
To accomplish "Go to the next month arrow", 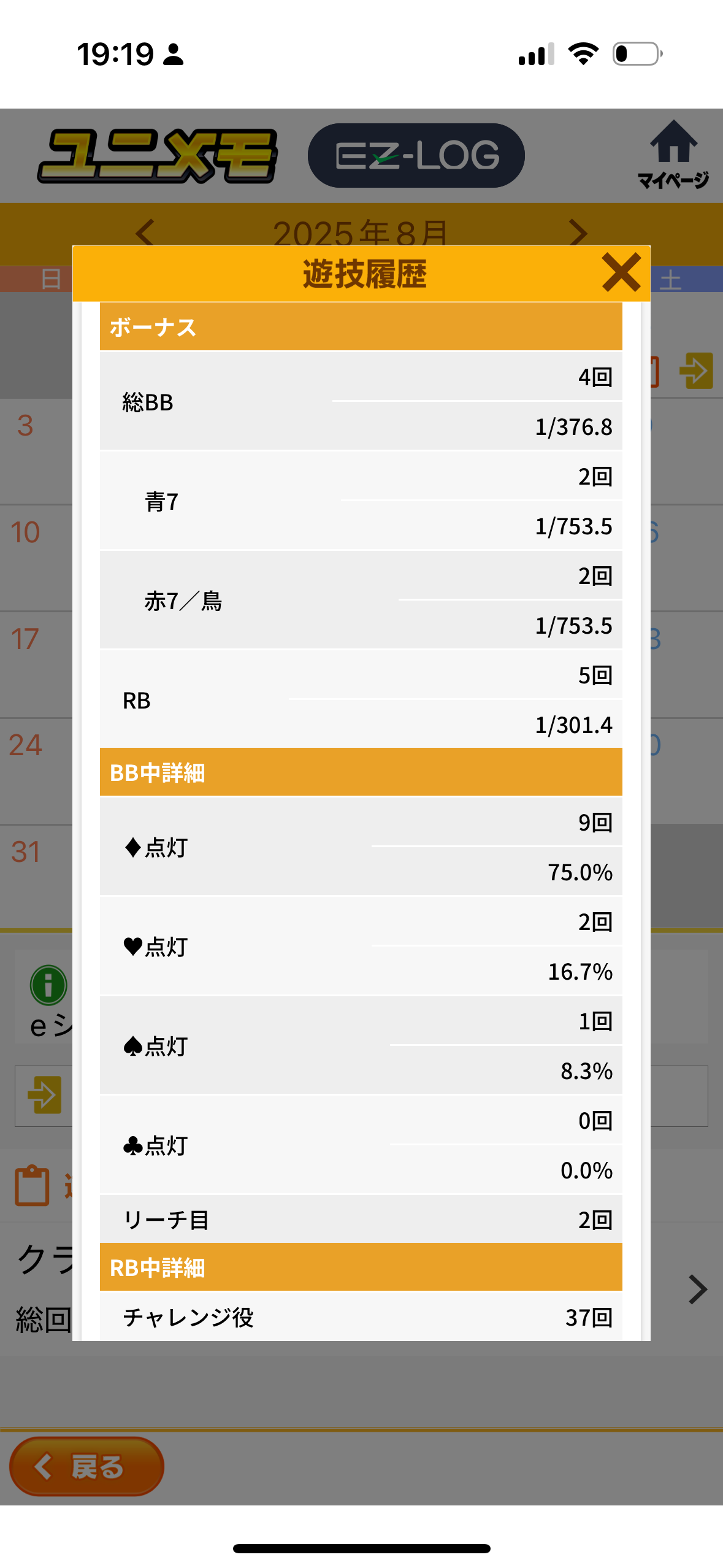I will point(578,233).
